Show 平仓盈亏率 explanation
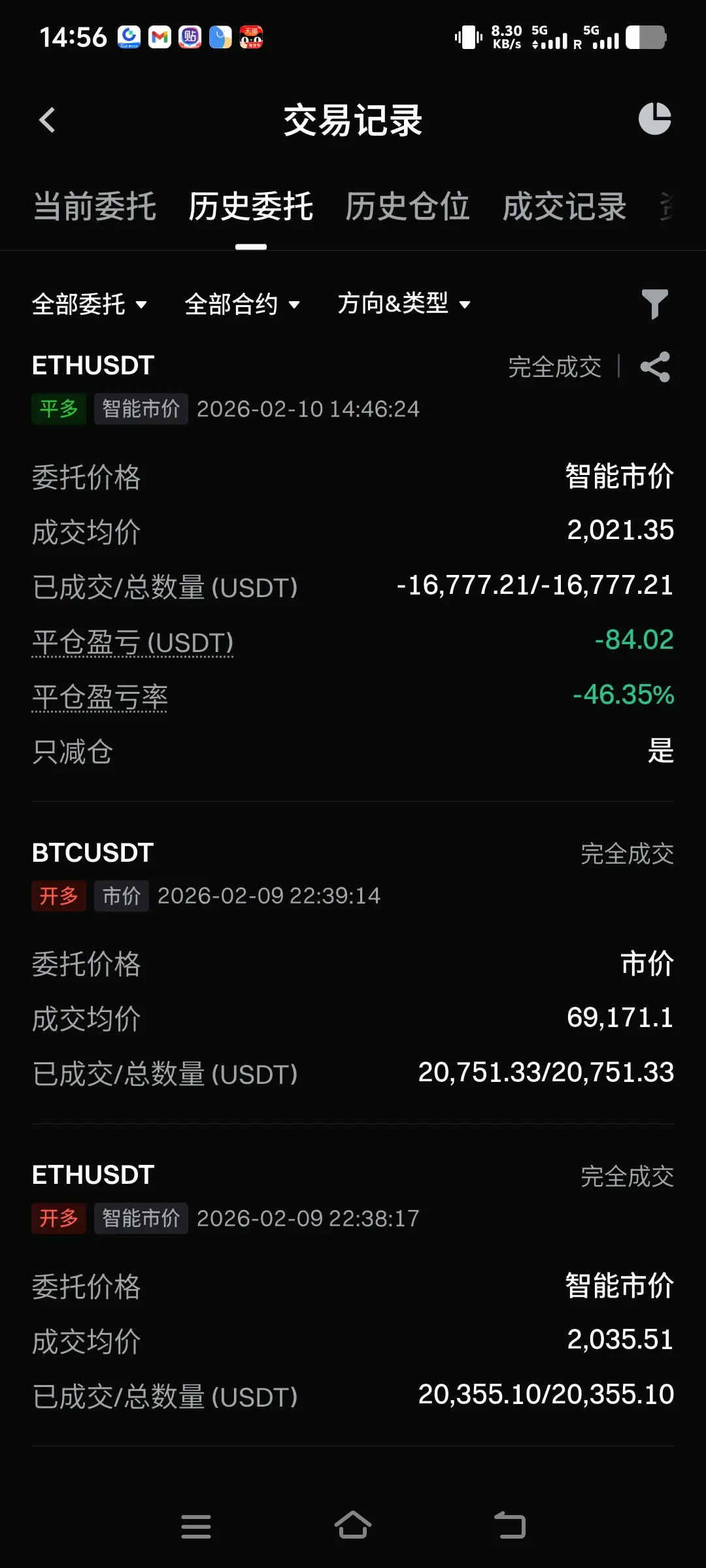 click(100, 697)
